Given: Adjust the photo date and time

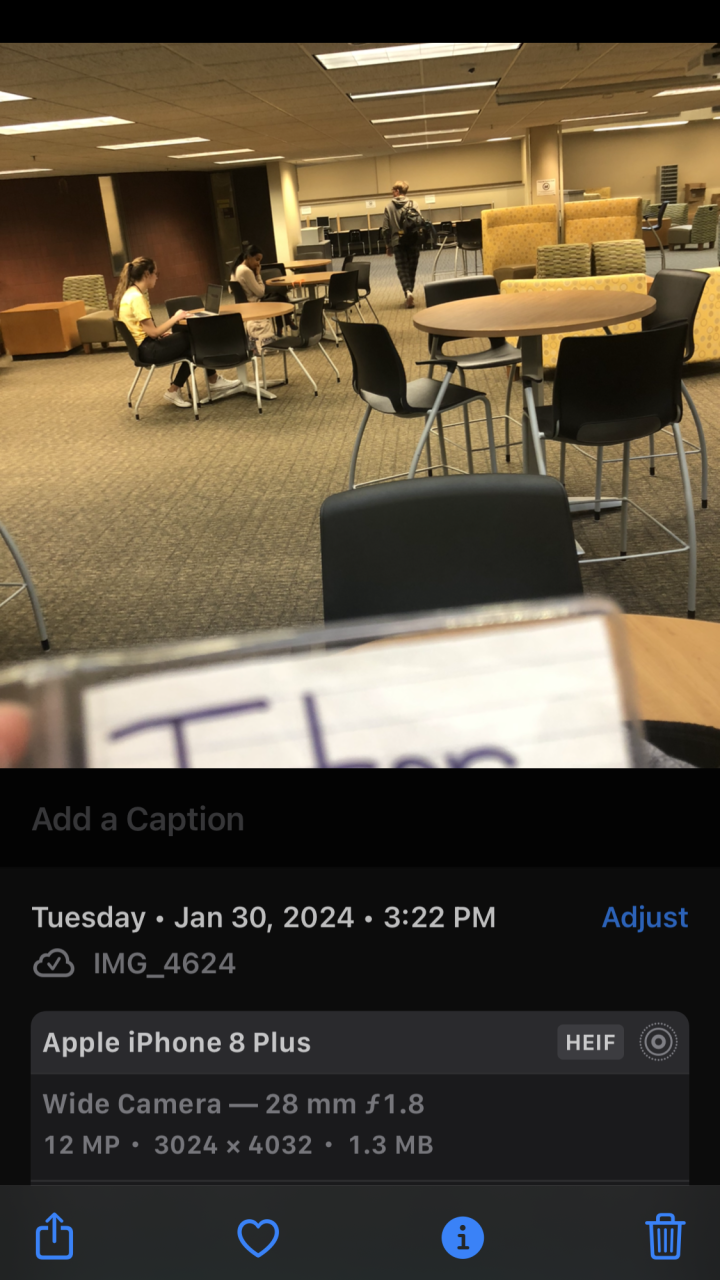Looking at the screenshot, I should (644, 917).
